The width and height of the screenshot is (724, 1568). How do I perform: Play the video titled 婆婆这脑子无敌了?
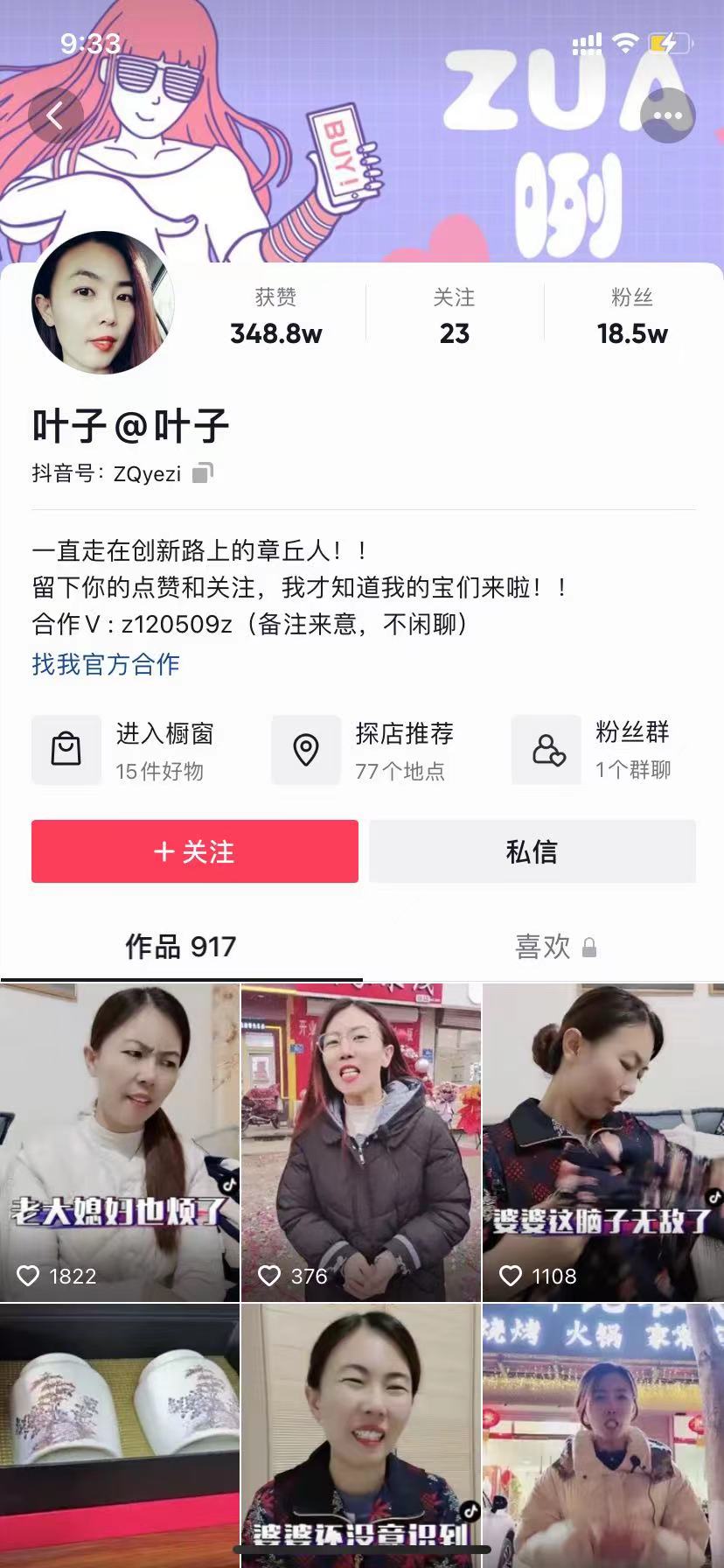click(603, 1142)
